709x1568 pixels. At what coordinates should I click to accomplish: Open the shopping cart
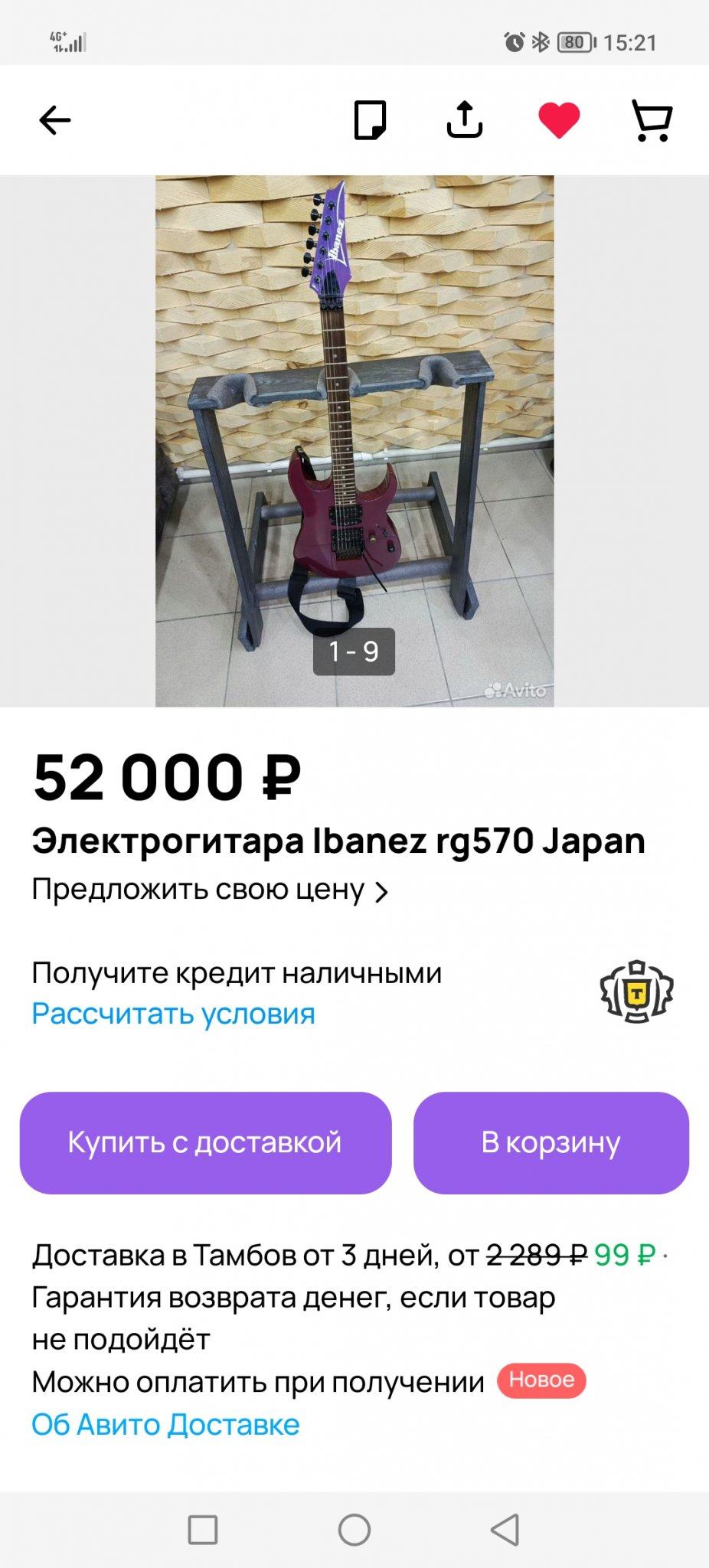click(652, 120)
